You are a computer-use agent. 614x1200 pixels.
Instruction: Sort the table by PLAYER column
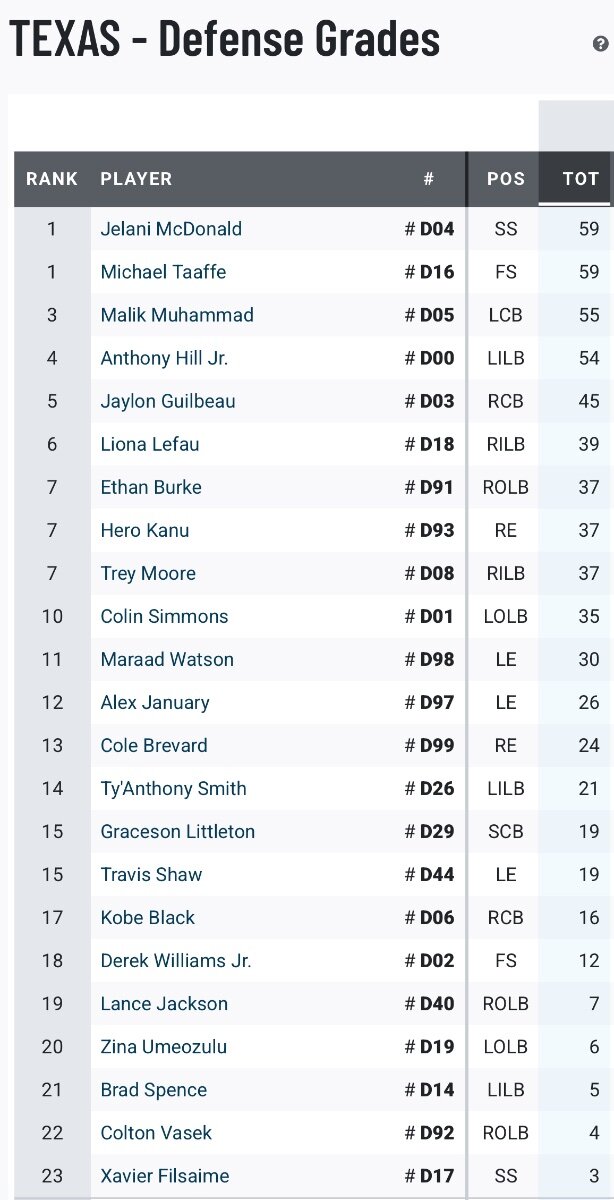(x=136, y=179)
